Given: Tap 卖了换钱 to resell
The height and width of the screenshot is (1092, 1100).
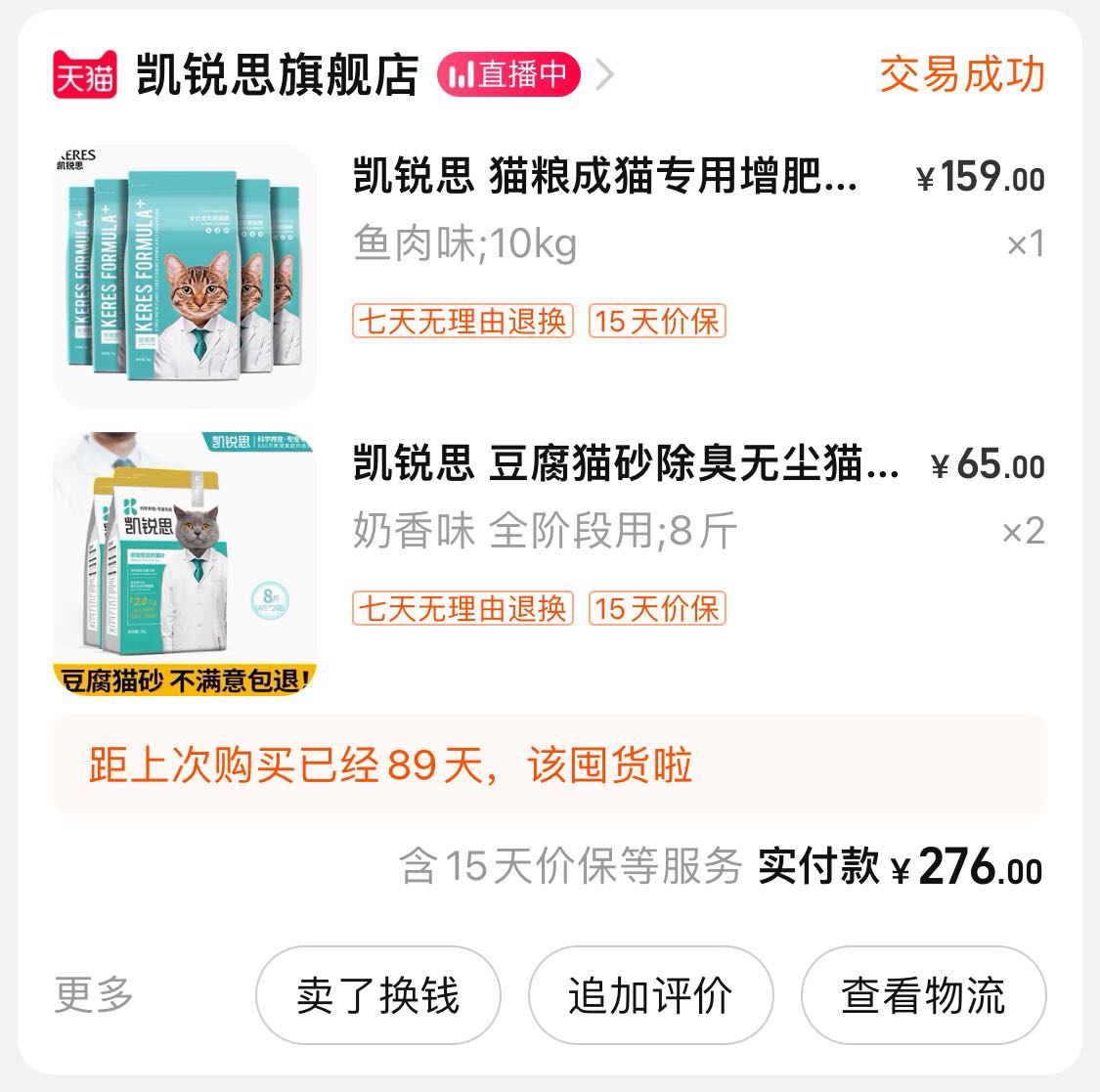Looking at the screenshot, I should [x=377, y=996].
